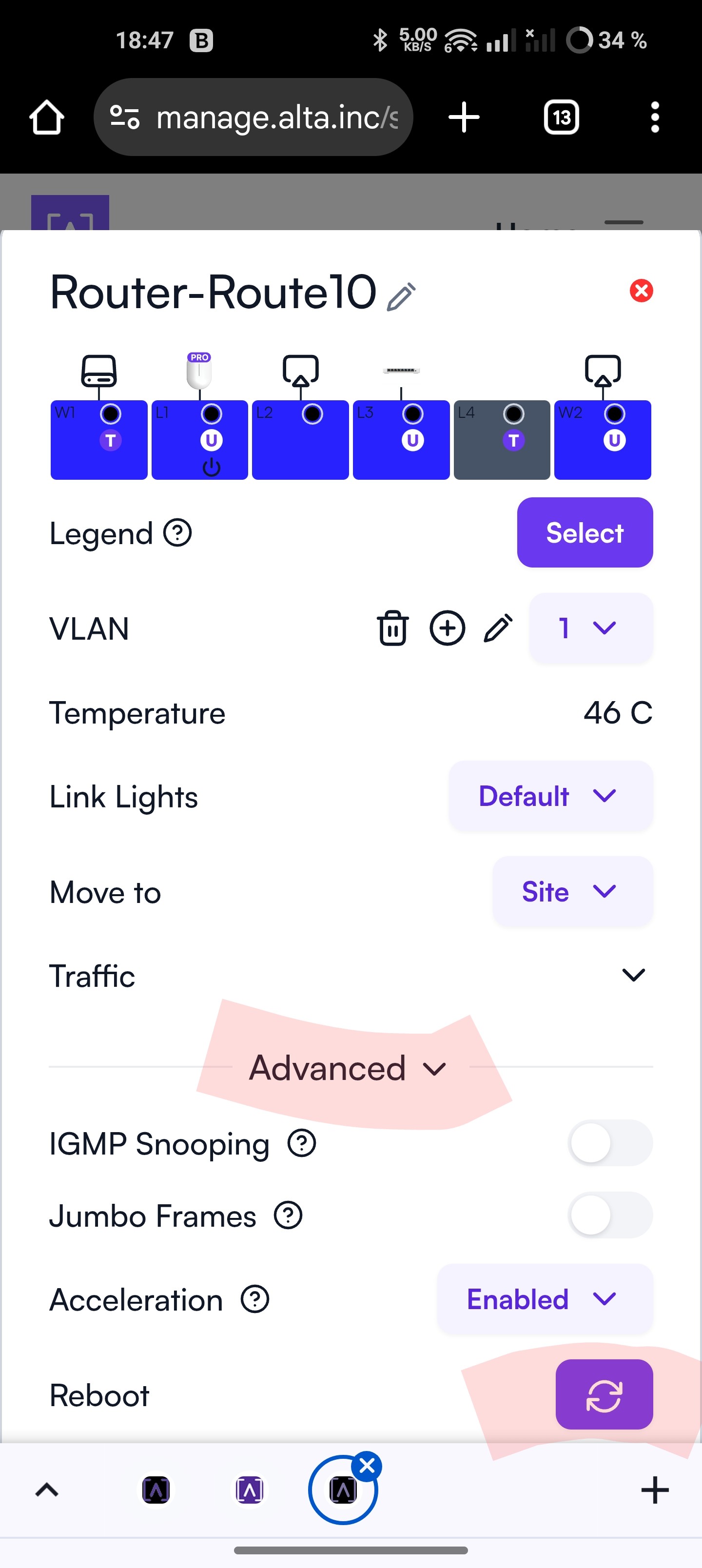Open the Acceleration dropdown
The height and width of the screenshot is (1568, 702).
tap(545, 1299)
